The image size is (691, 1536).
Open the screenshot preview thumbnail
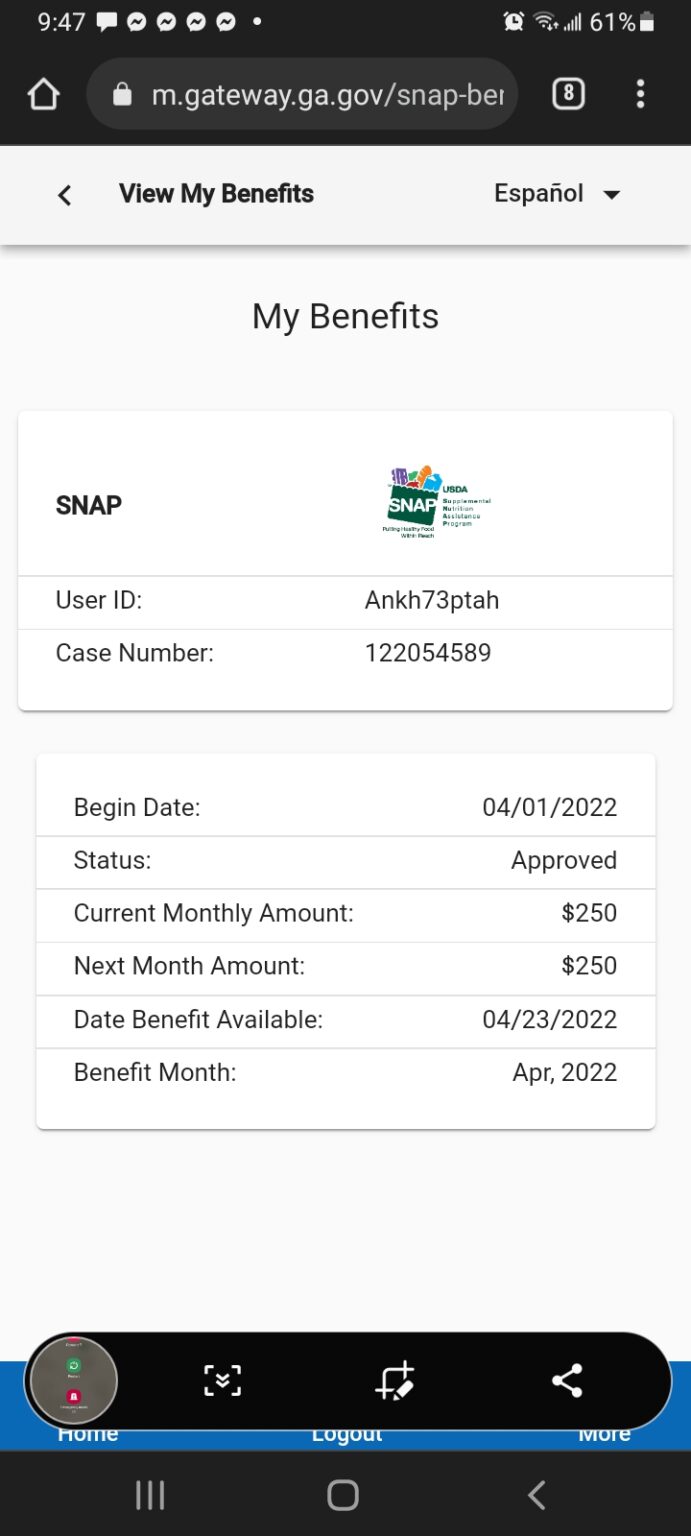tap(73, 1381)
